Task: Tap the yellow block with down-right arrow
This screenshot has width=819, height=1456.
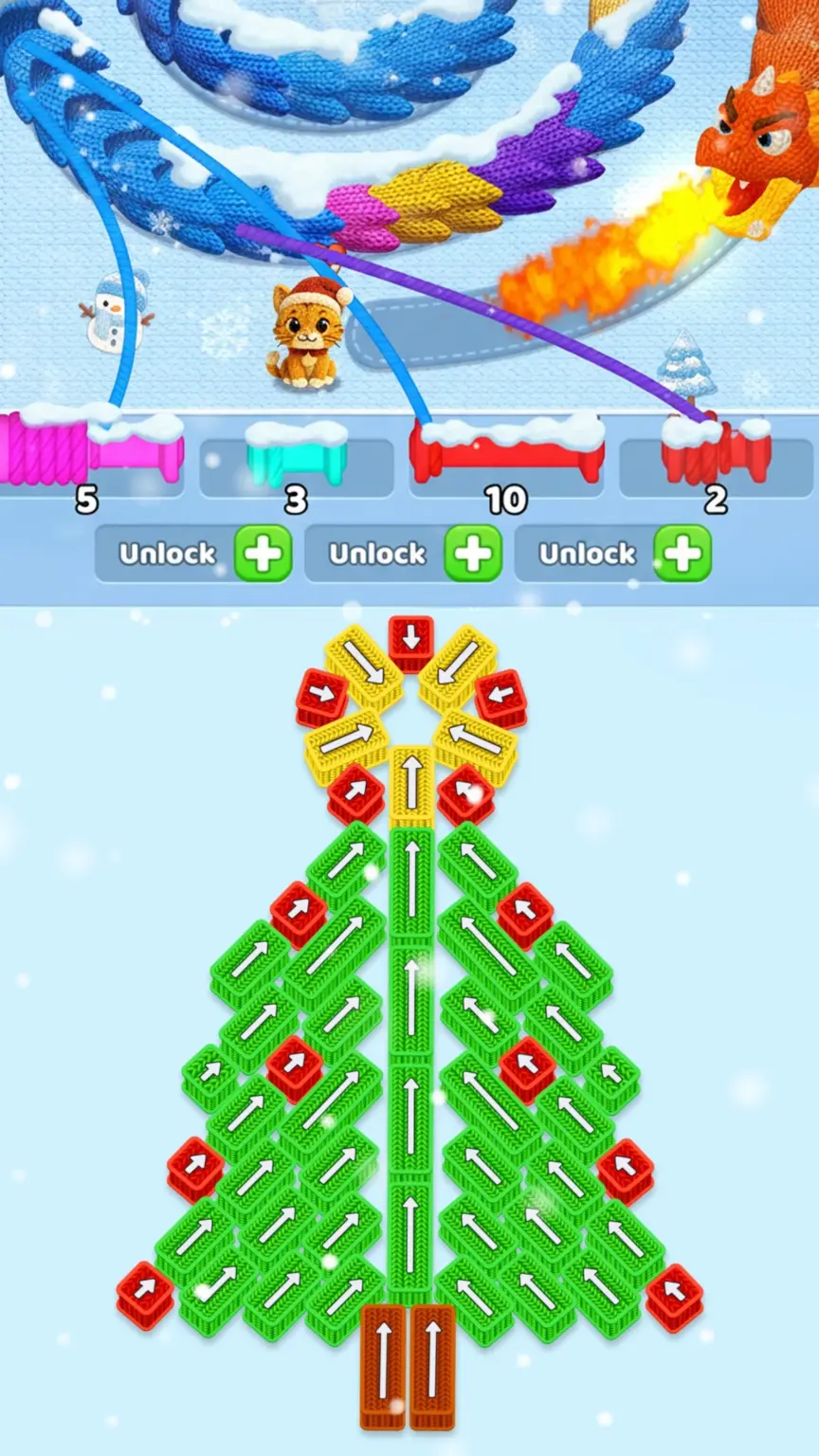Action: 364,664
